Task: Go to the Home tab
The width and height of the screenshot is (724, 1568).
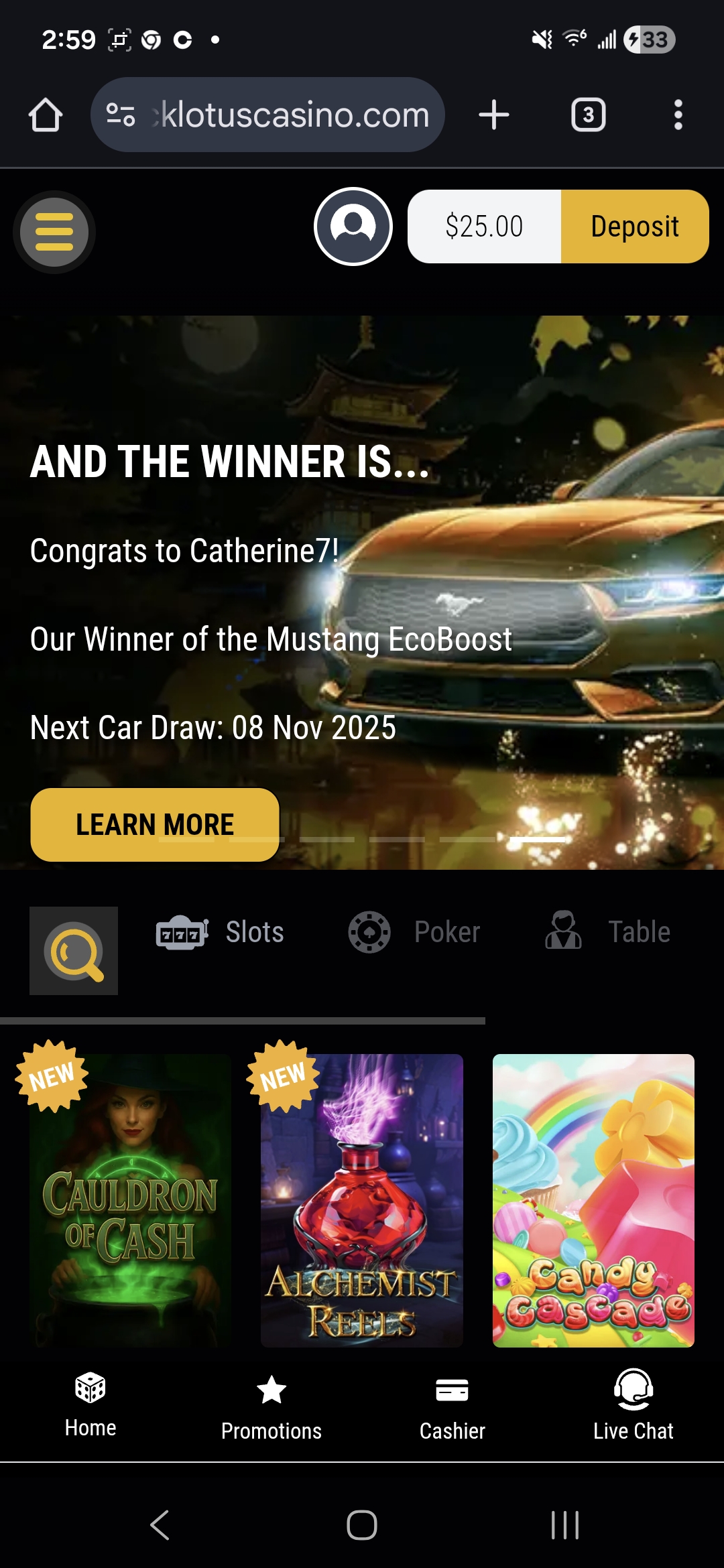Action: [x=90, y=1404]
